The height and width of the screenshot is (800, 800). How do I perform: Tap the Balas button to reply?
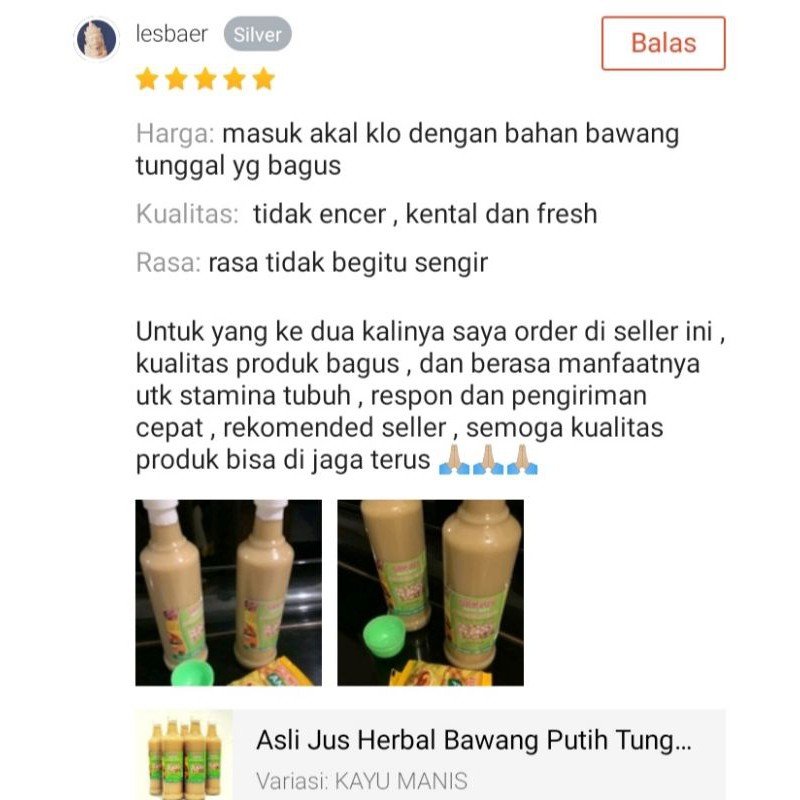663,43
